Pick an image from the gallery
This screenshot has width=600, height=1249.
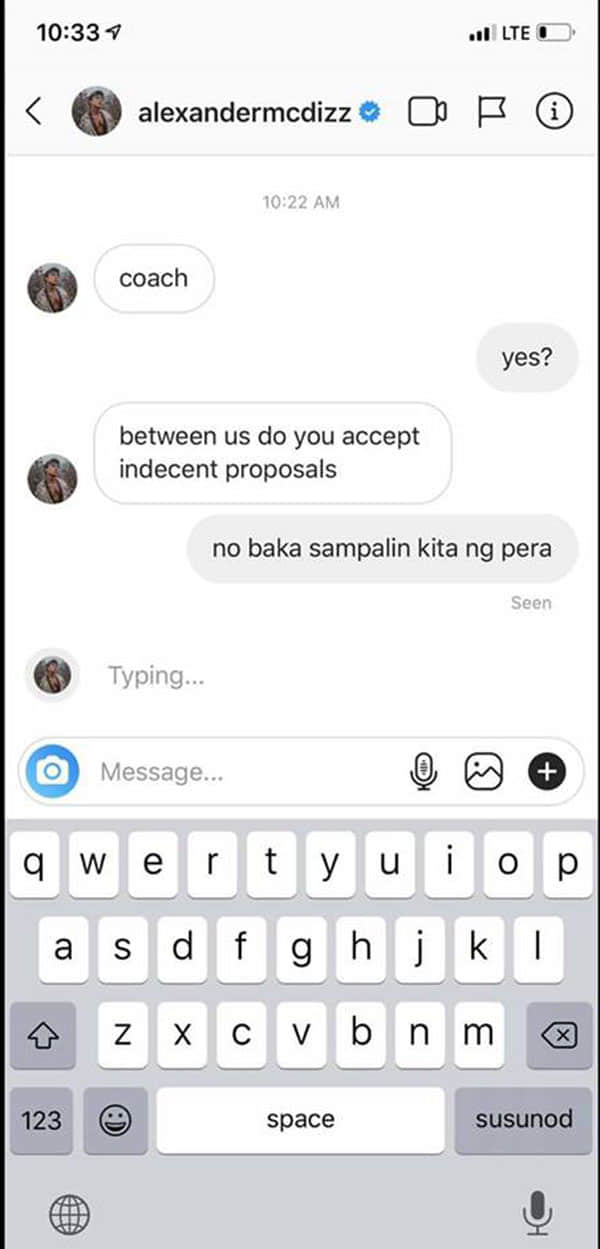(x=484, y=771)
